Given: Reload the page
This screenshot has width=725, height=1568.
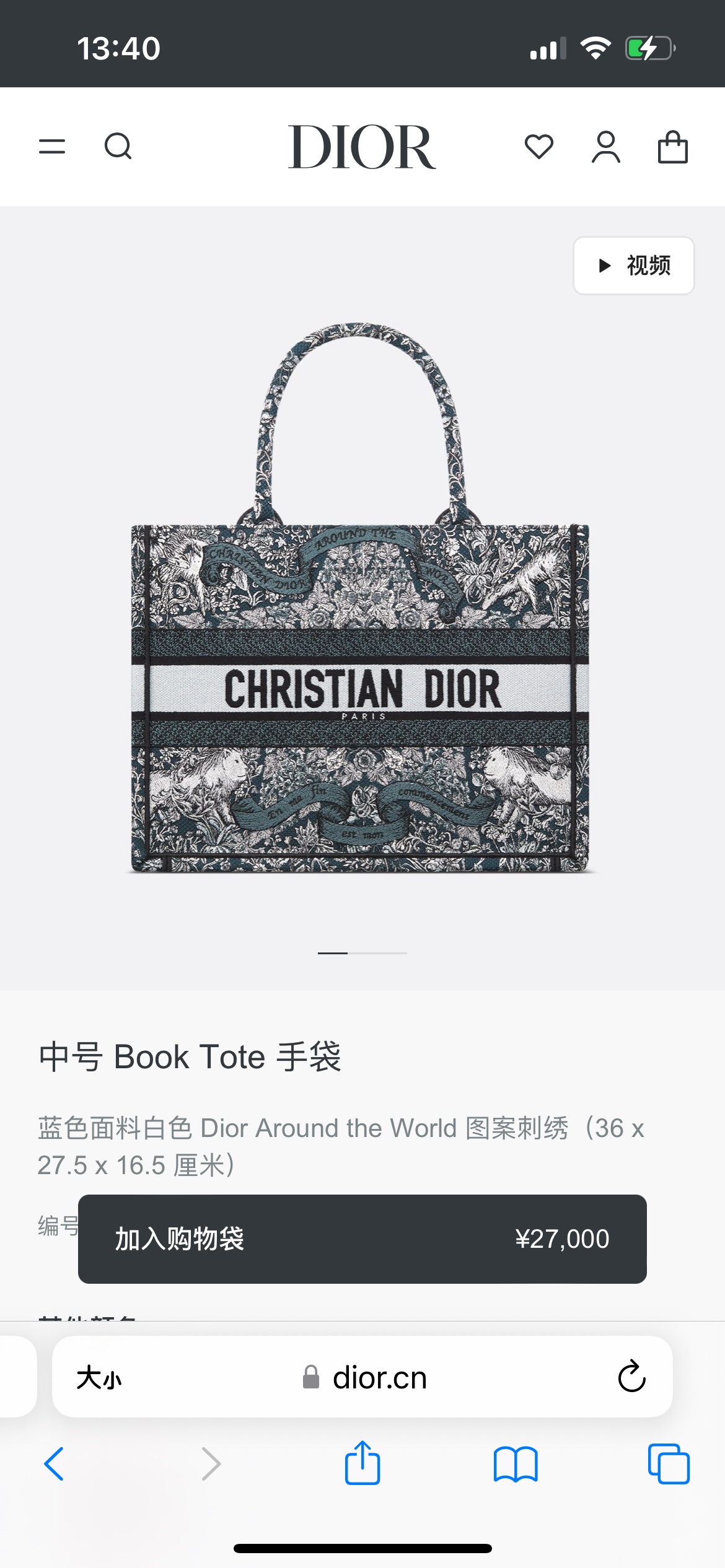Looking at the screenshot, I should (x=631, y=1377).
